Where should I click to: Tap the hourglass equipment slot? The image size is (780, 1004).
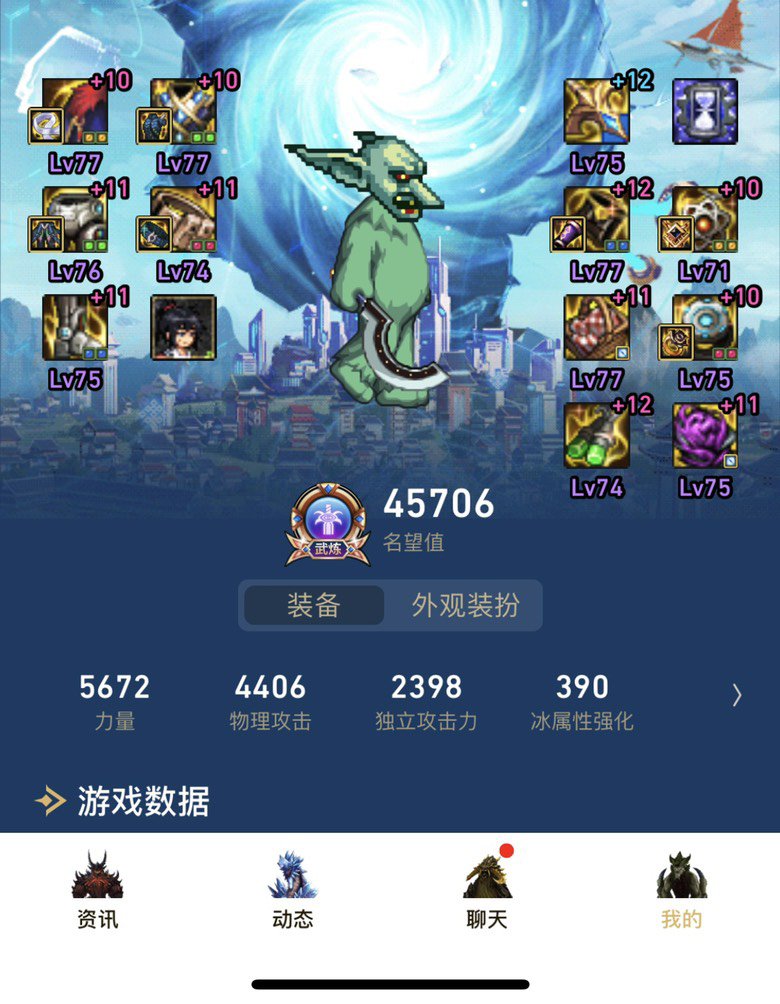pos(705,112)
